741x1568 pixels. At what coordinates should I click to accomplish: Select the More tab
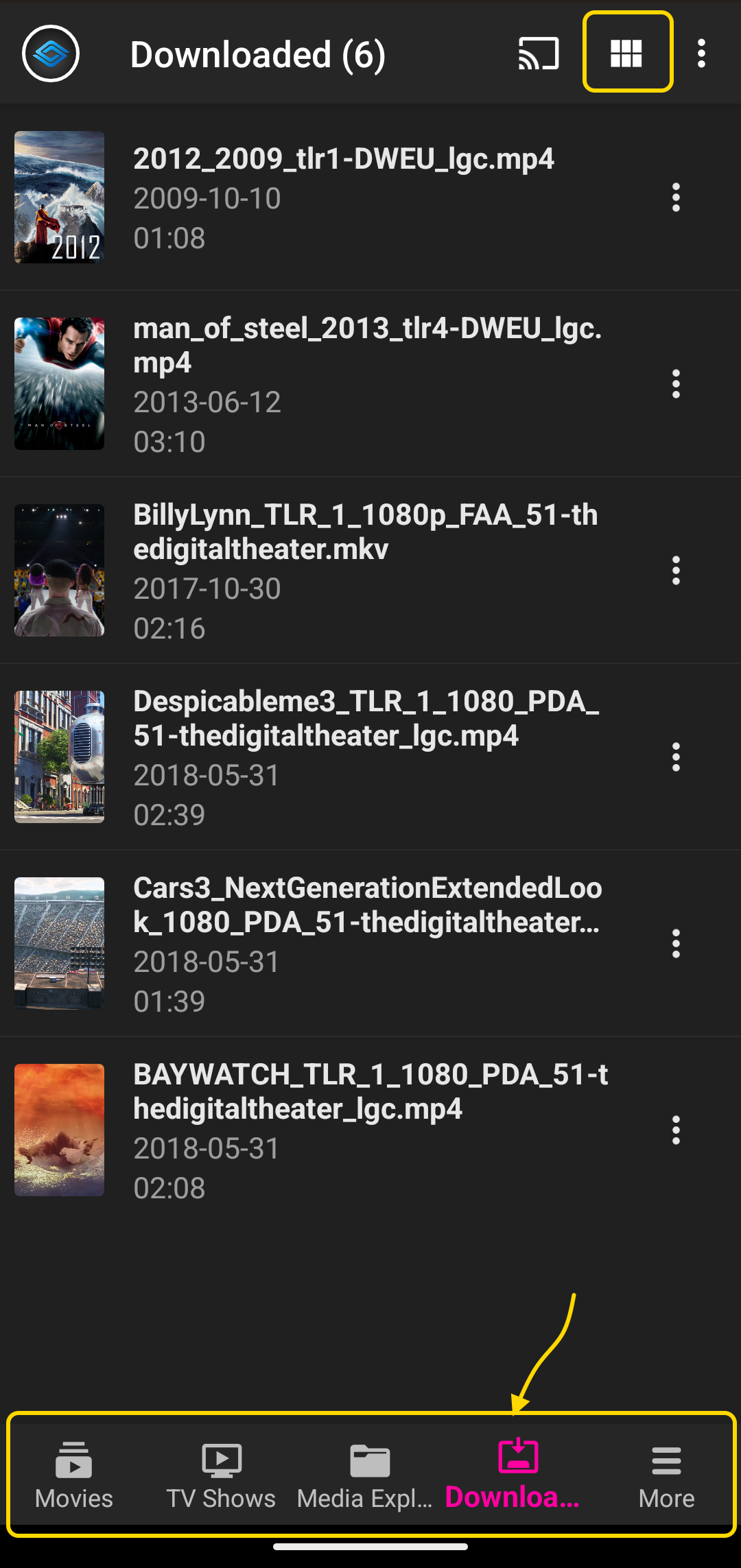[666, 1476]
